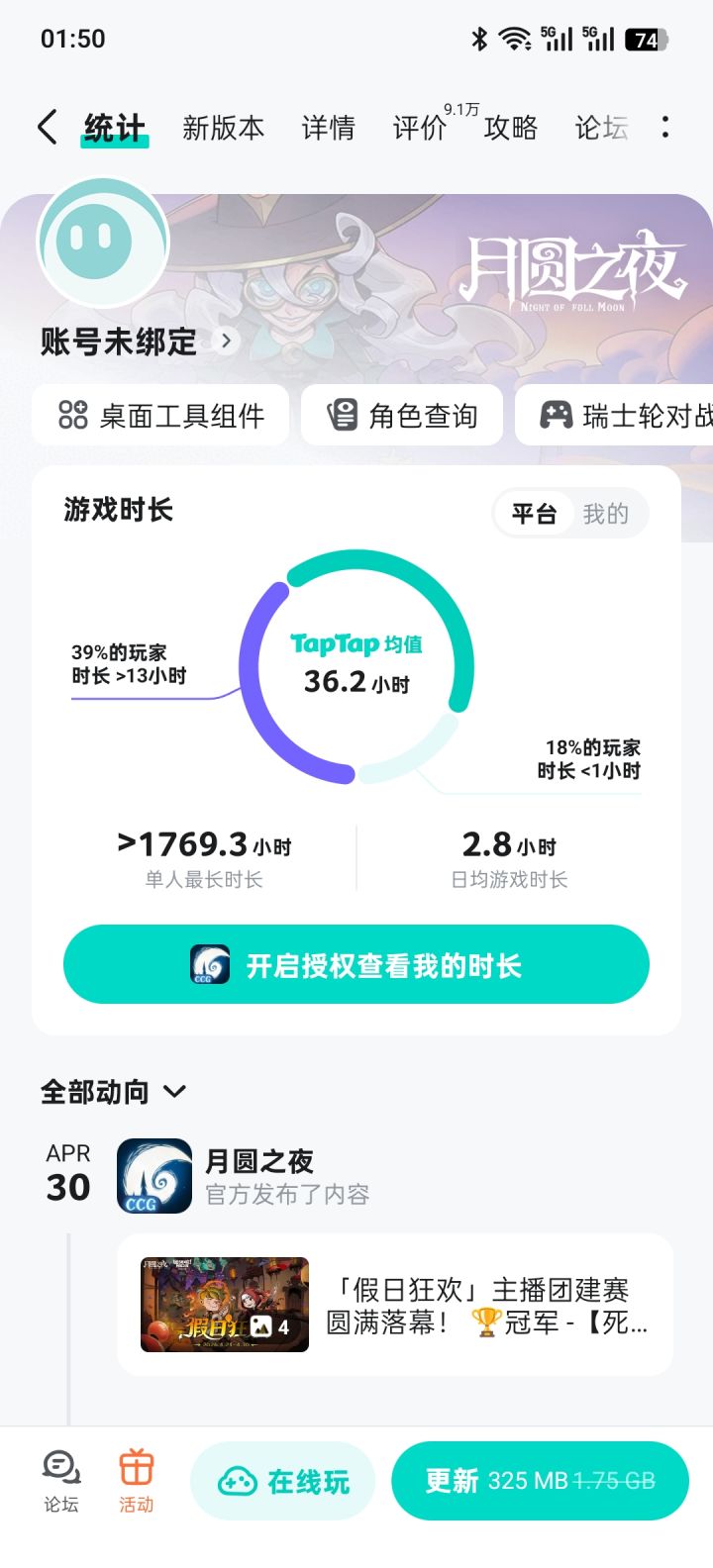Viewport: 713px width, 1568px height.
Task: Open the three-dot overflow menu at top right
Action: [x=665, y=127]
